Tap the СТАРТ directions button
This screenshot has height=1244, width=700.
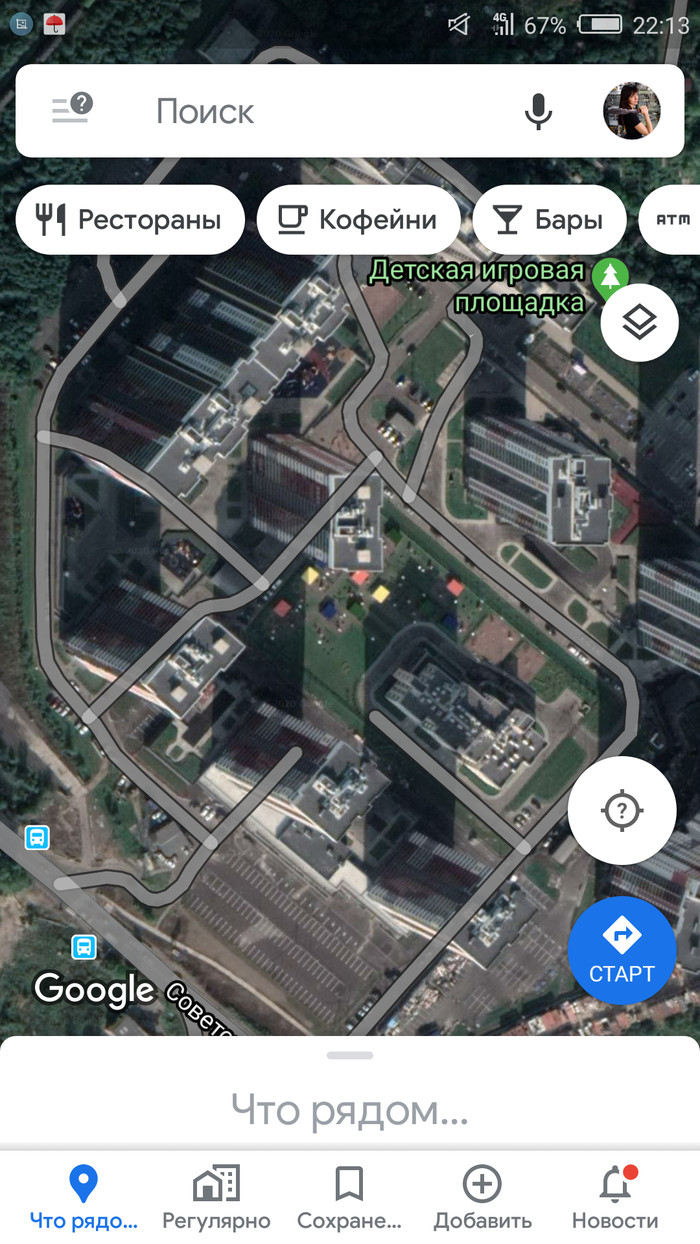point(622,950)
